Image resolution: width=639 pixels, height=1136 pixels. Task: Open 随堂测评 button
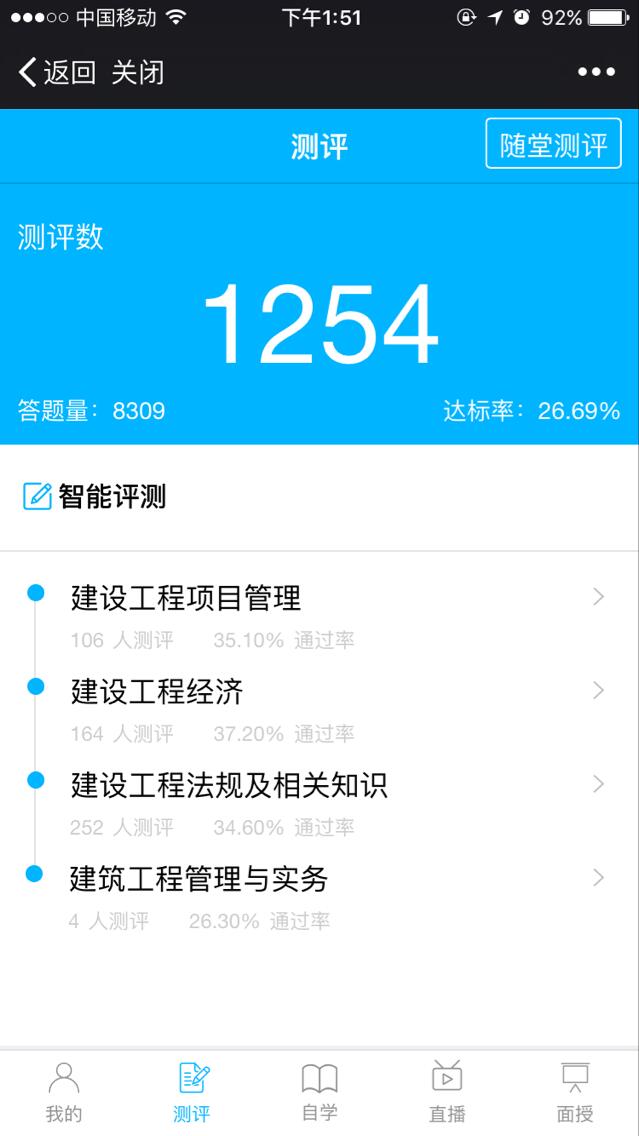click(x=553, y=146)
